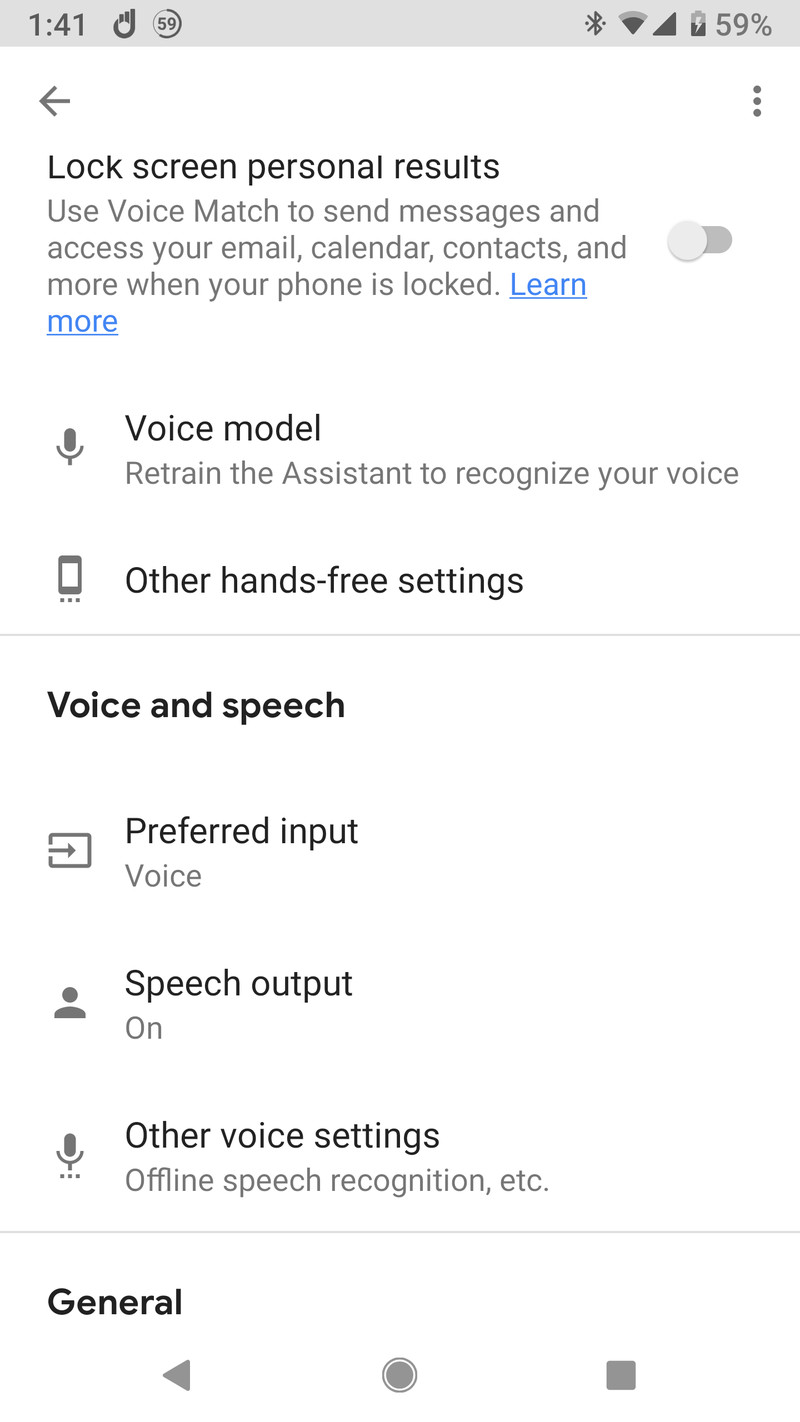
Task: Open Voice model settings
Action: click(x=400, y=449)
